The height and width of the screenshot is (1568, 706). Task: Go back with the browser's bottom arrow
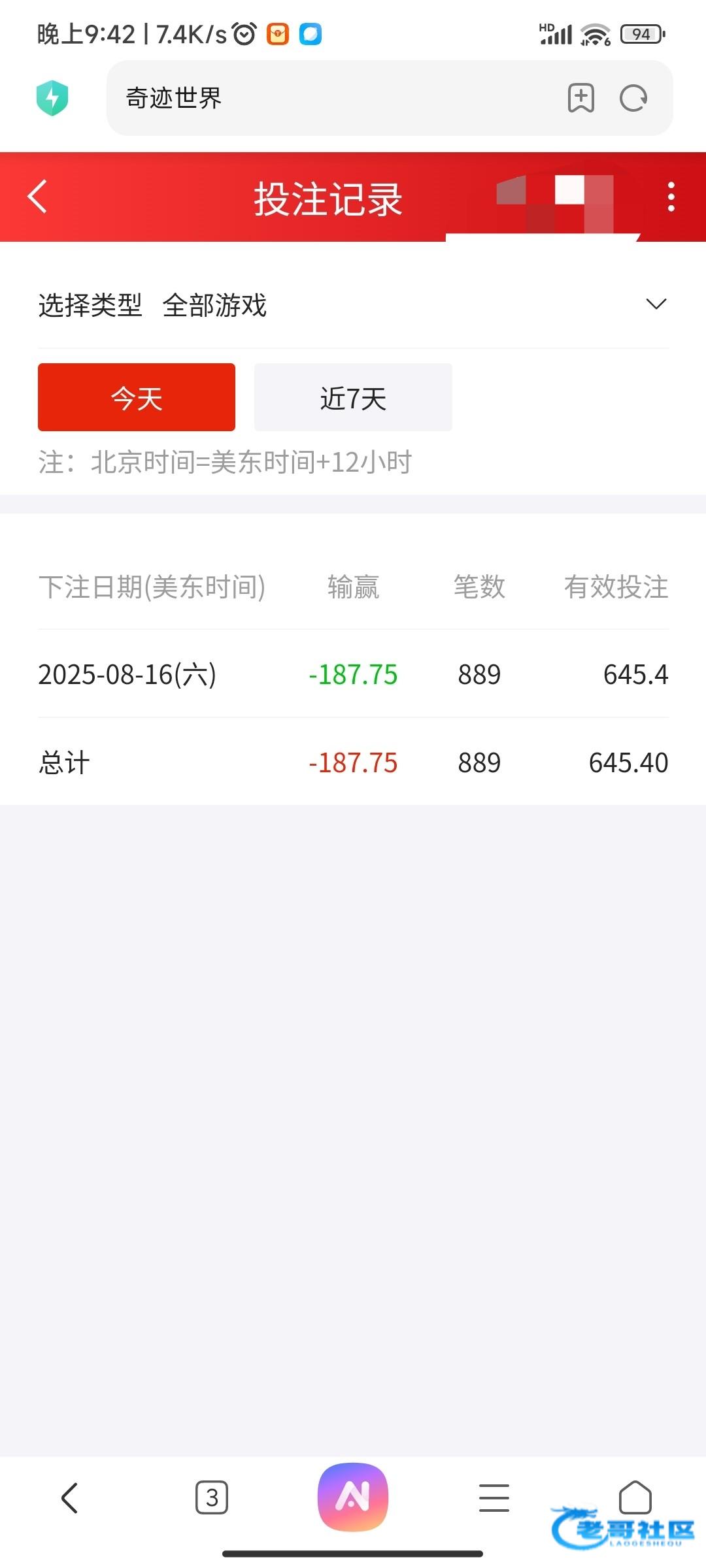[x=70, y=1497]
